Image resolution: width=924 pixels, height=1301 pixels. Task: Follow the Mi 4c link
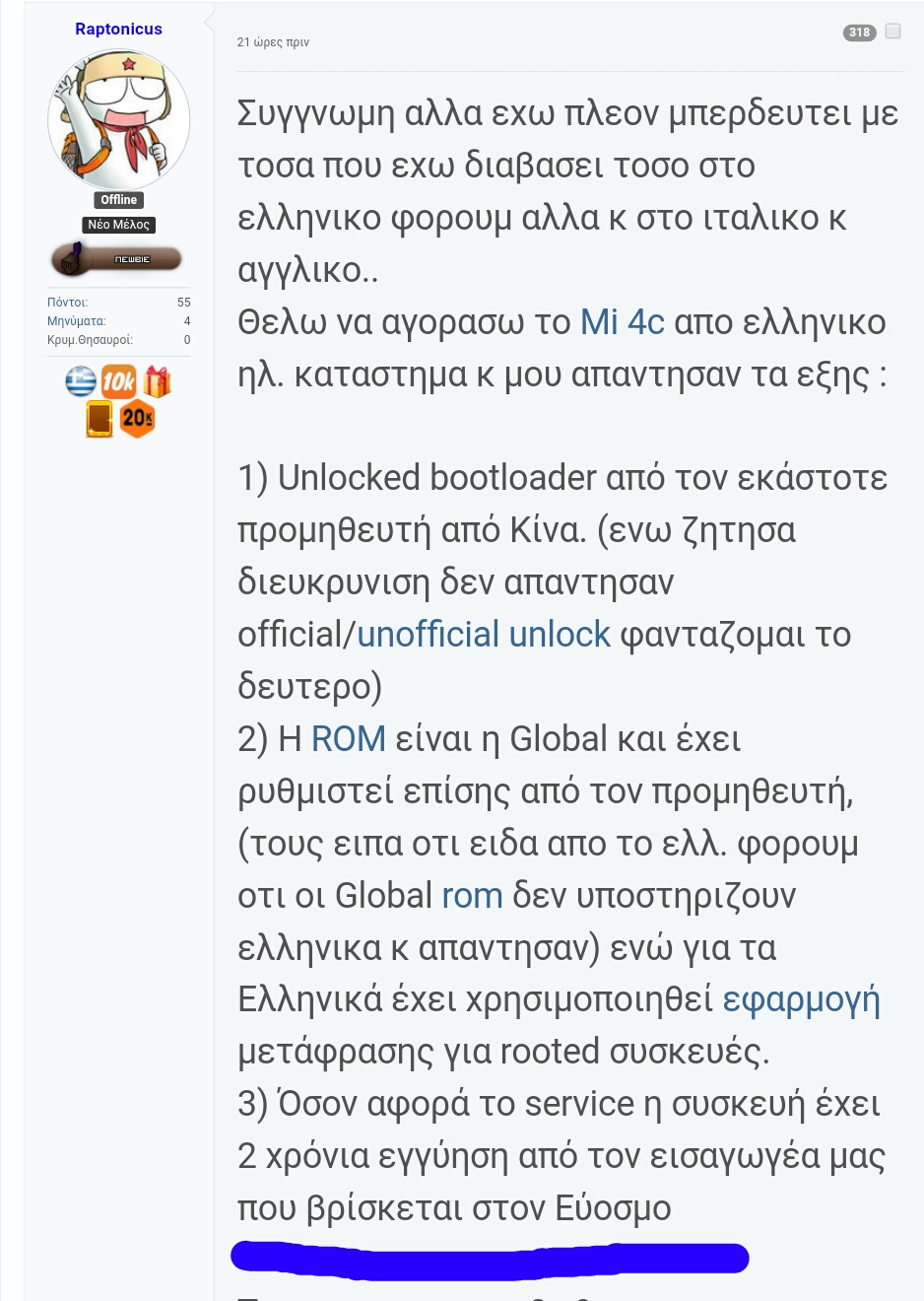click(x=623, y=322)
